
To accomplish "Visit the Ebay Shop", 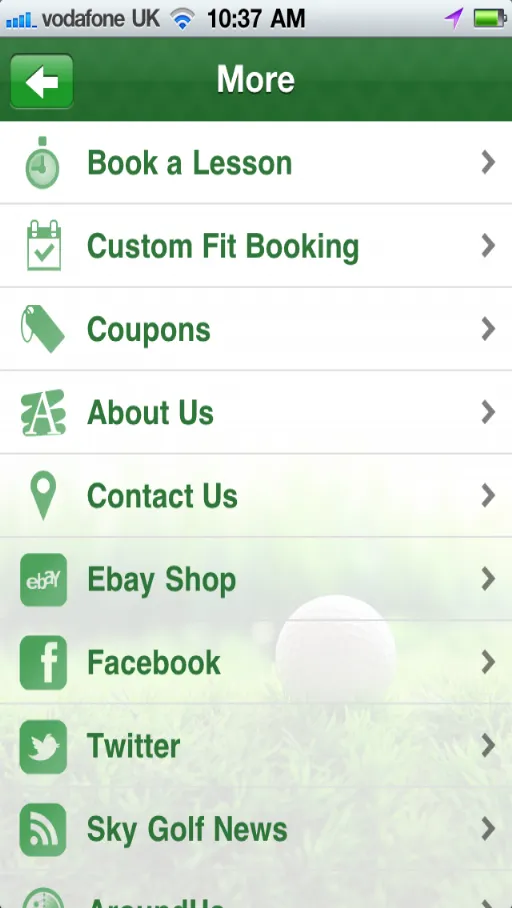I will pyautogui.click(x=256, y=579).
